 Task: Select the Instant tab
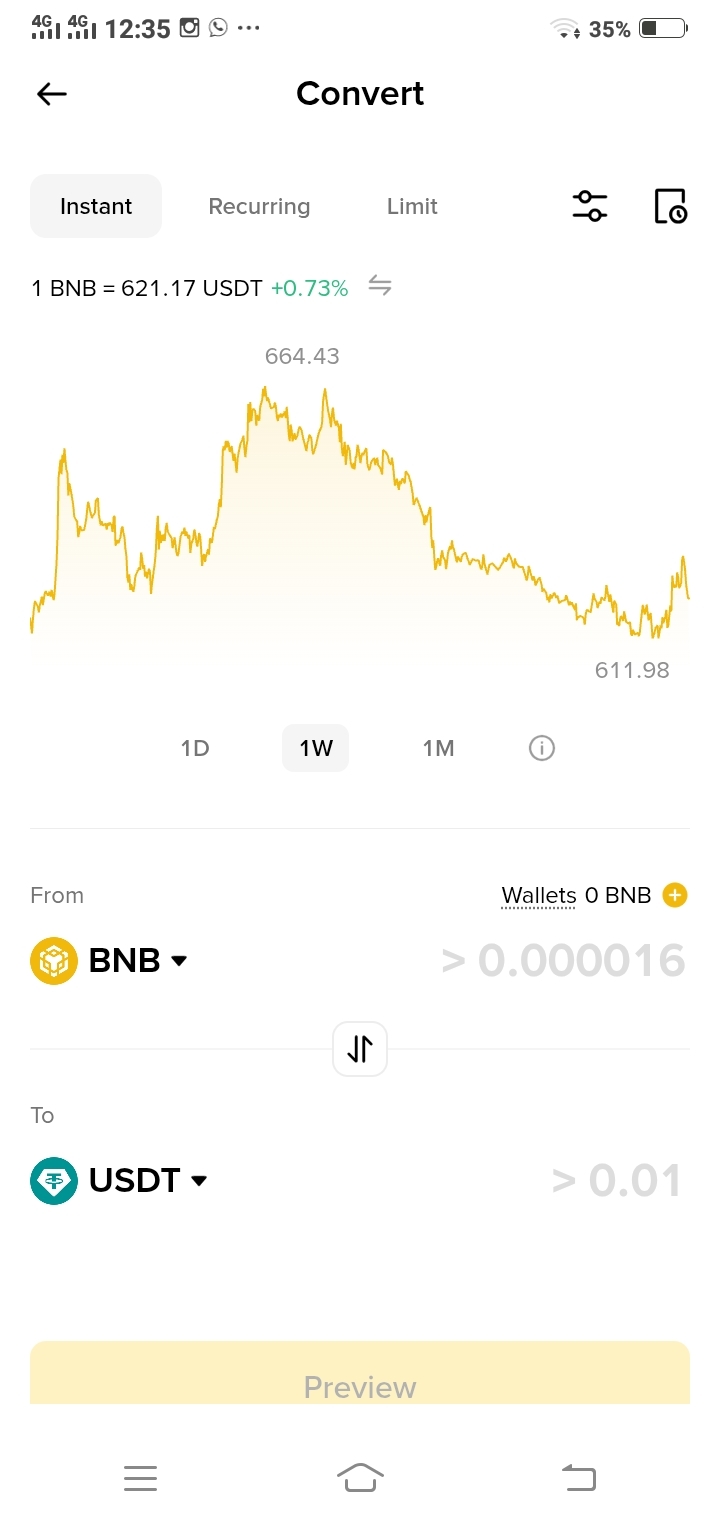click(x=96, y=206)
